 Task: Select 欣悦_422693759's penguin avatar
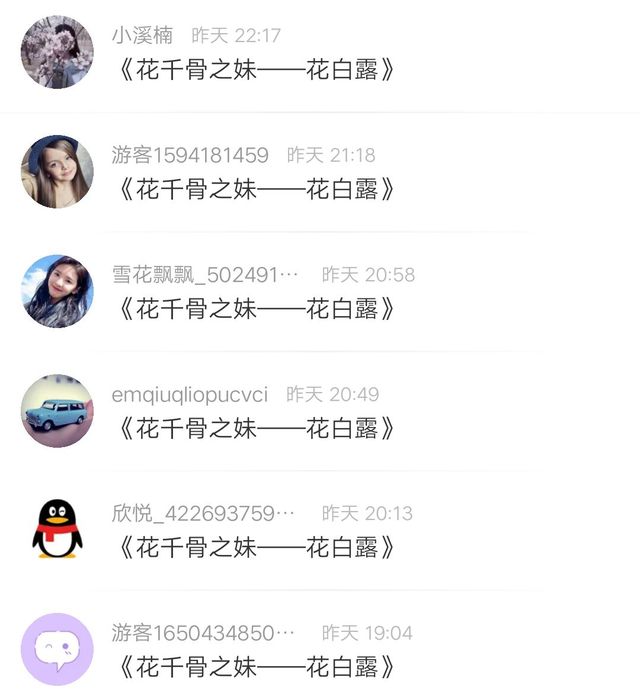(x=57, y=530)
